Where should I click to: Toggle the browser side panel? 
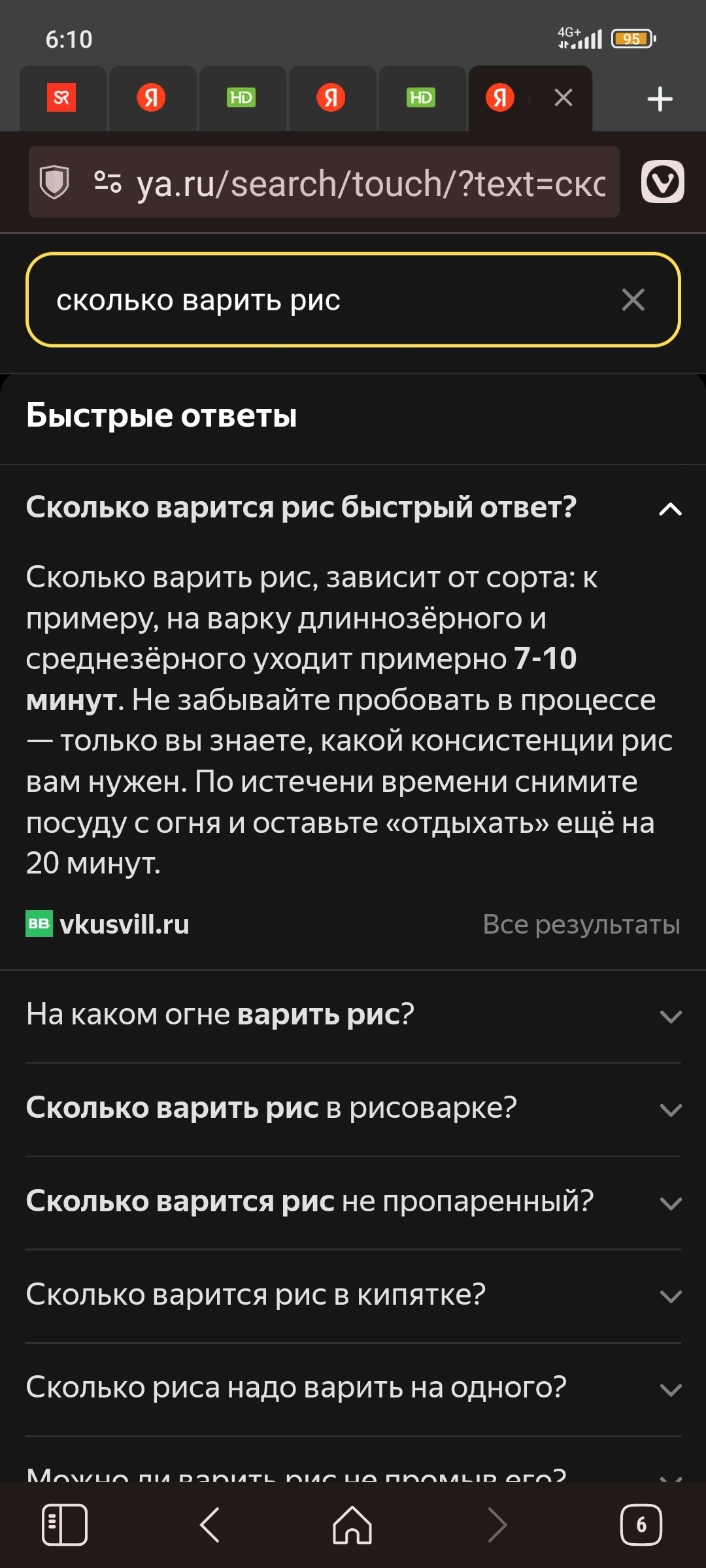coord(64,1525)
